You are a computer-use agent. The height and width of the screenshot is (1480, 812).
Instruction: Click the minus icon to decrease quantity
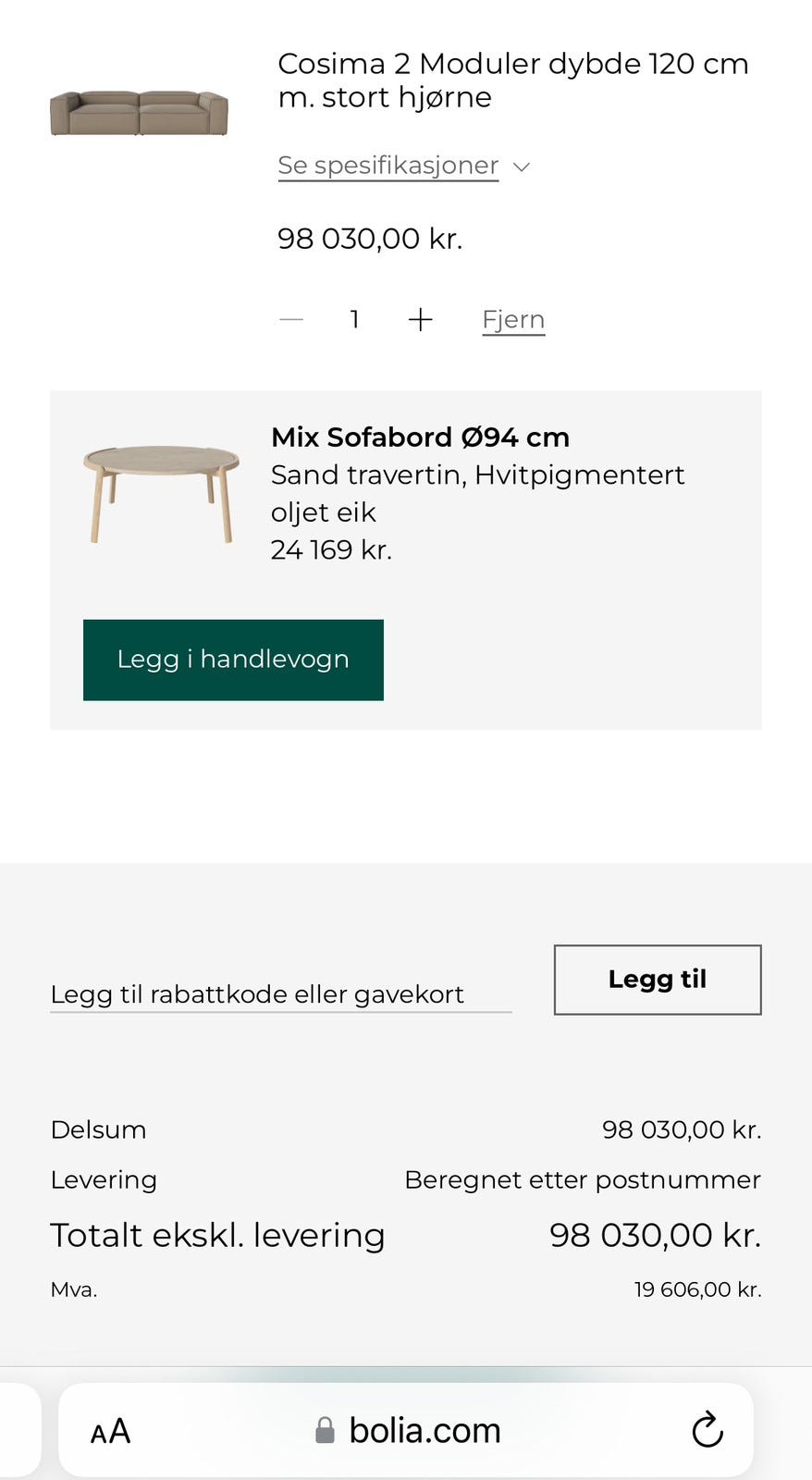coord(290,319)
